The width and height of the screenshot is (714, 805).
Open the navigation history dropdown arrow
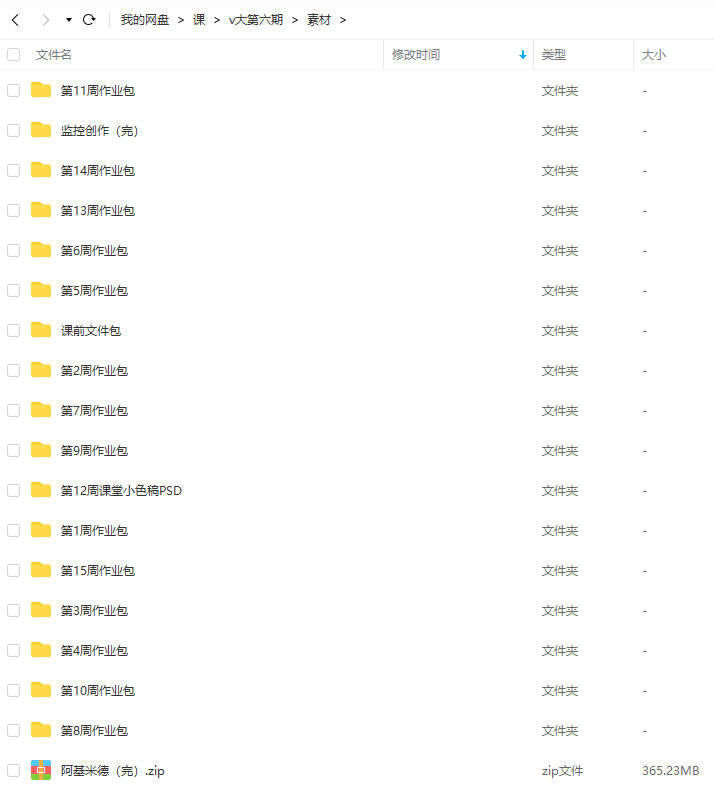(x=68, y=20)
